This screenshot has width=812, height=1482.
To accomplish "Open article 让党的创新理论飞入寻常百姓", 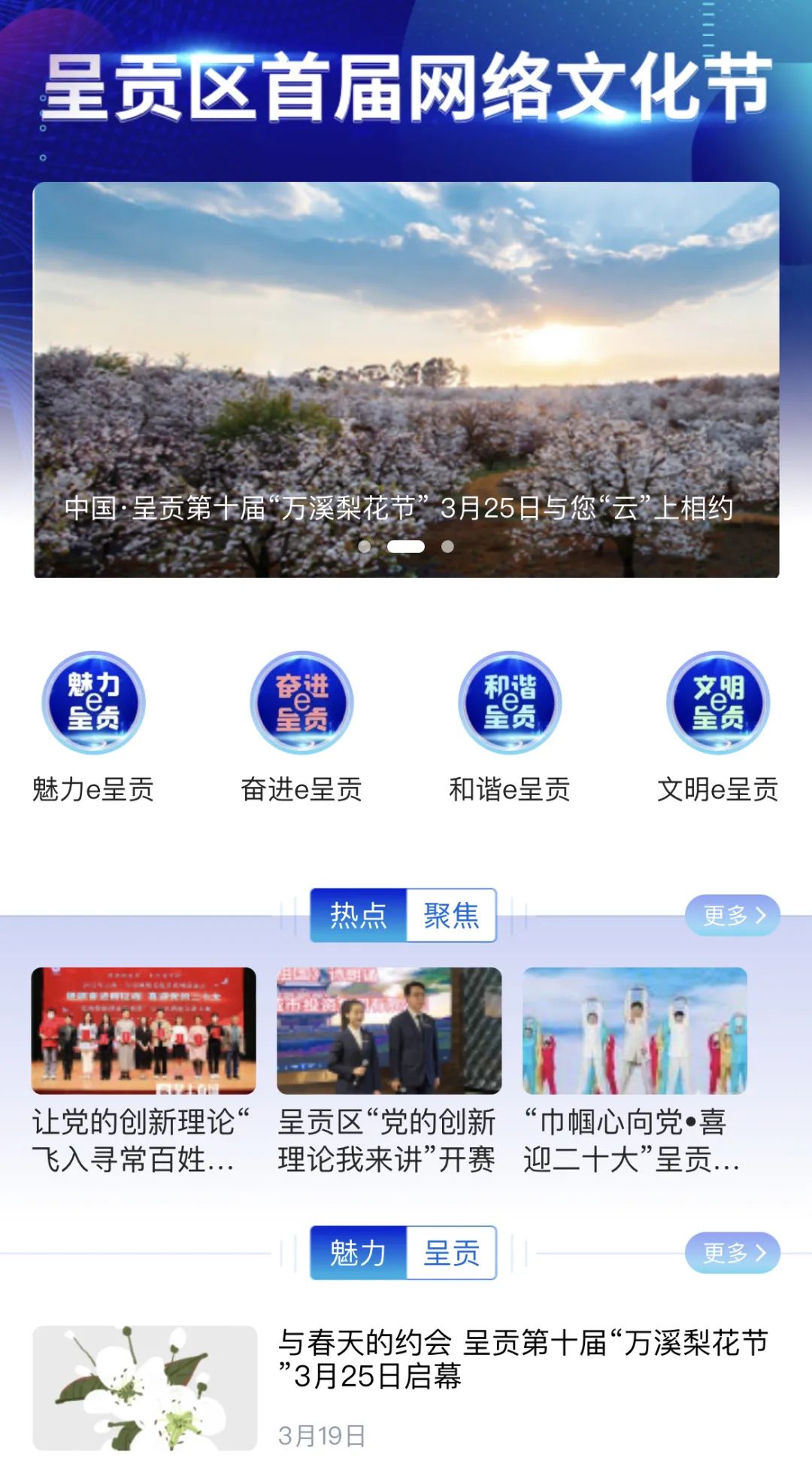I will pos(144,1068).
